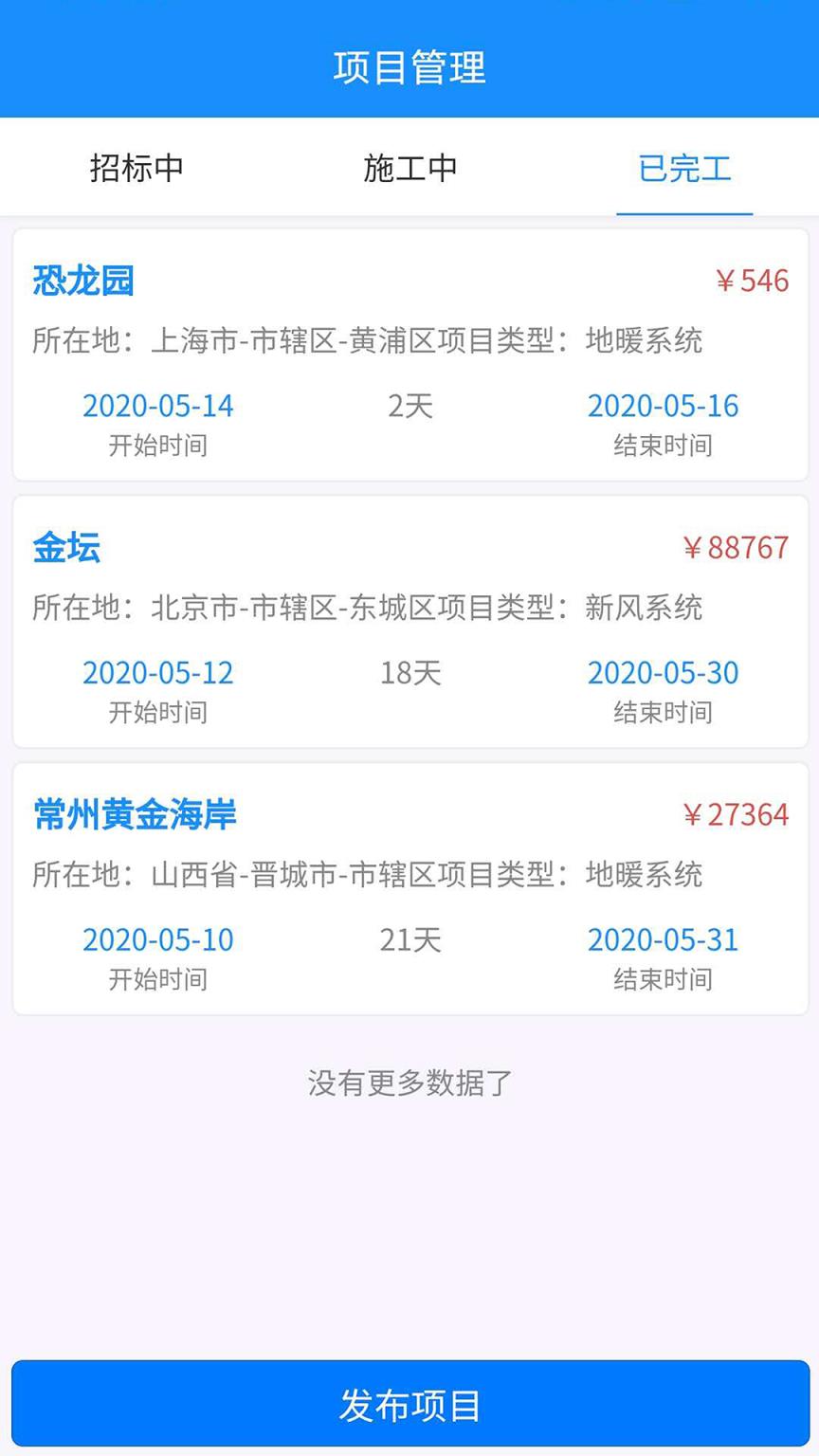Click the 2020-05-16 end date of 恐龙园
819x1456 pixels.
pos(664,406)
